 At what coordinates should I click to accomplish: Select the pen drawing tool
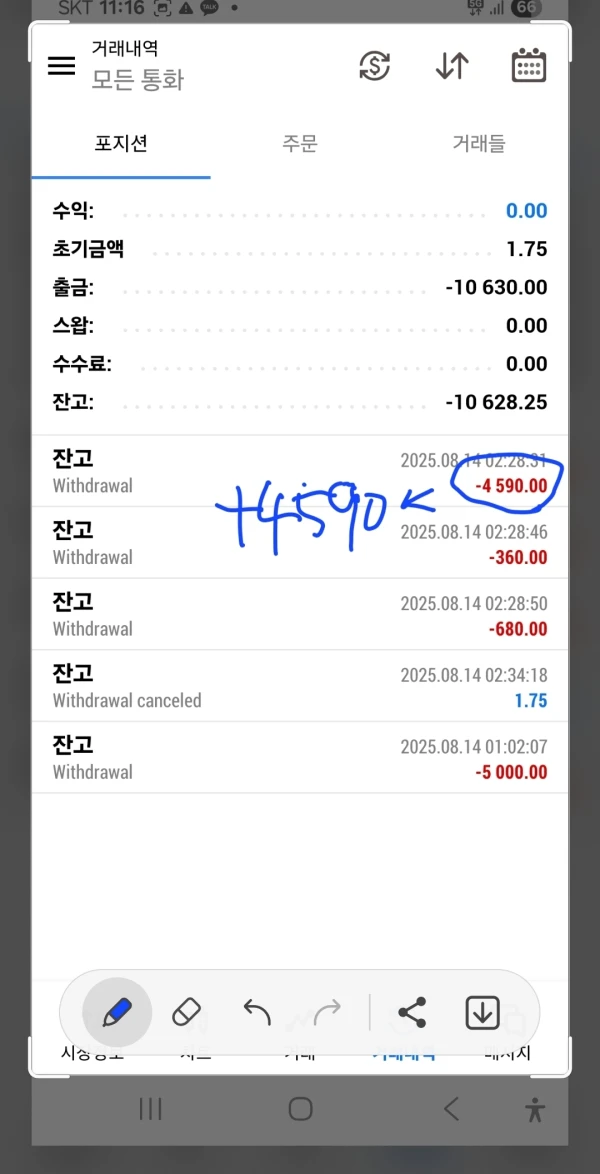[x=117, y=1012]
